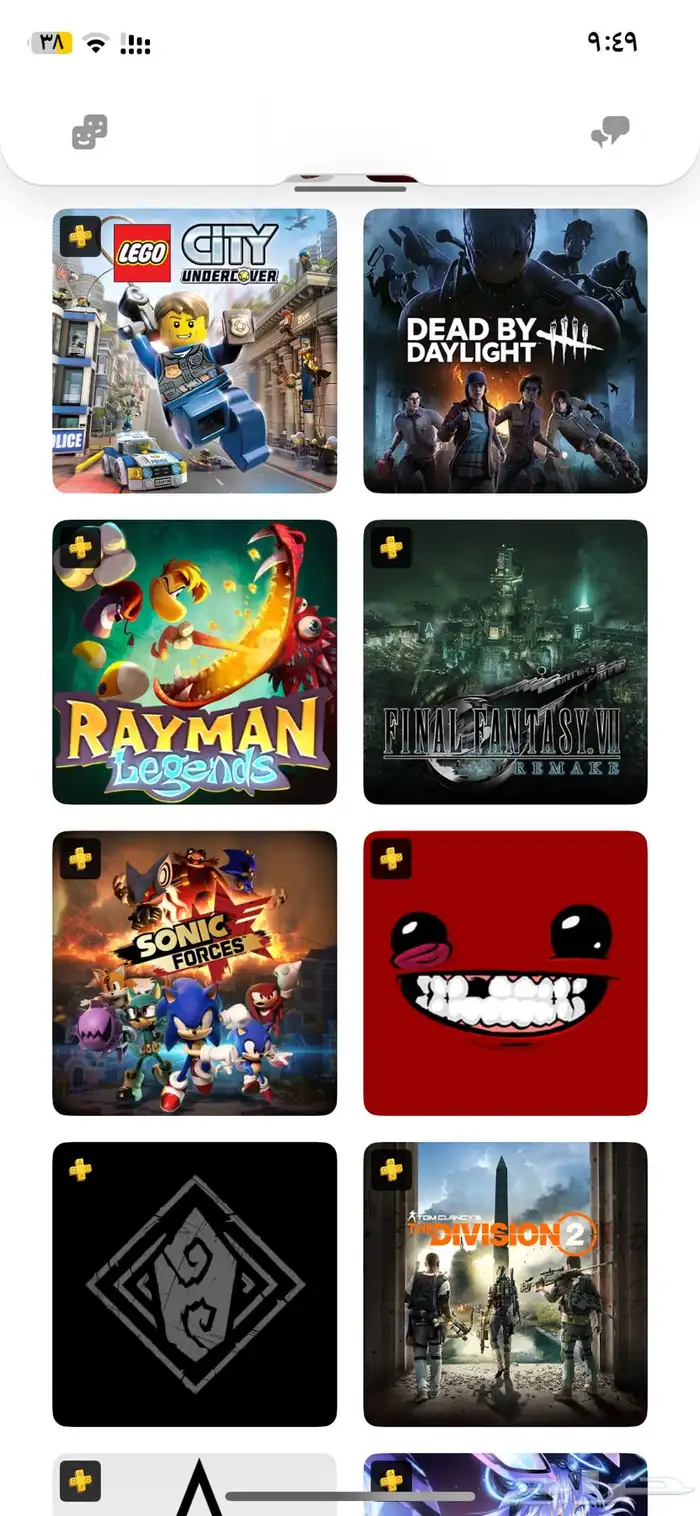Tap the dice icon in the top bar

[x=90, y=132]
